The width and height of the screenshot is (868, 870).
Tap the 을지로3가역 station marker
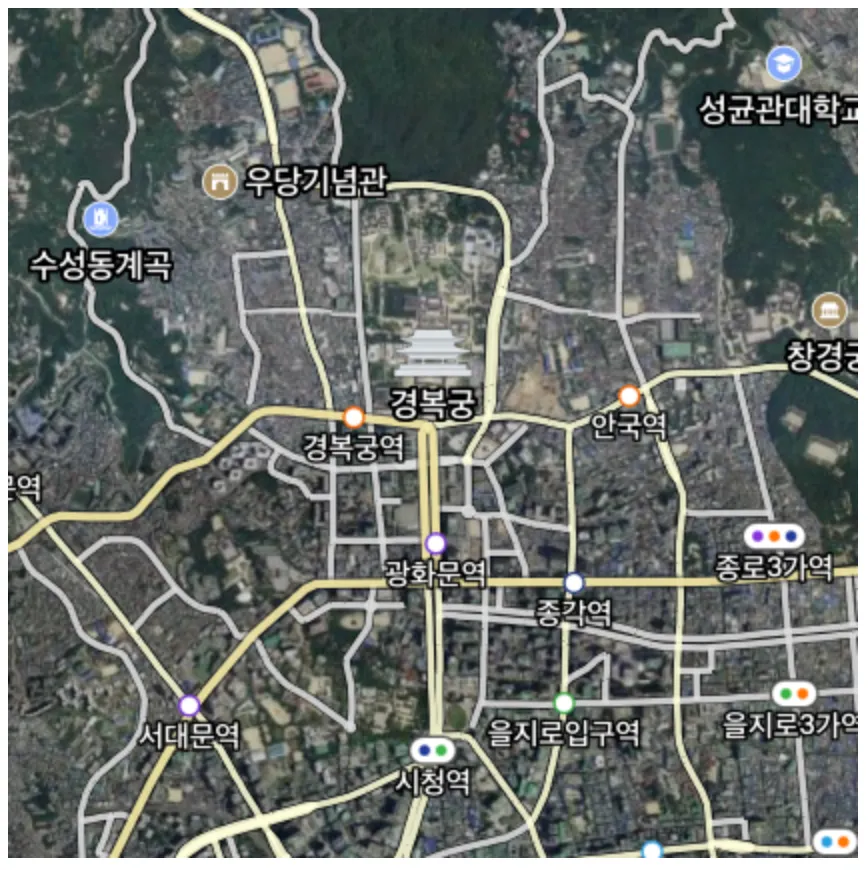point(794,693)
